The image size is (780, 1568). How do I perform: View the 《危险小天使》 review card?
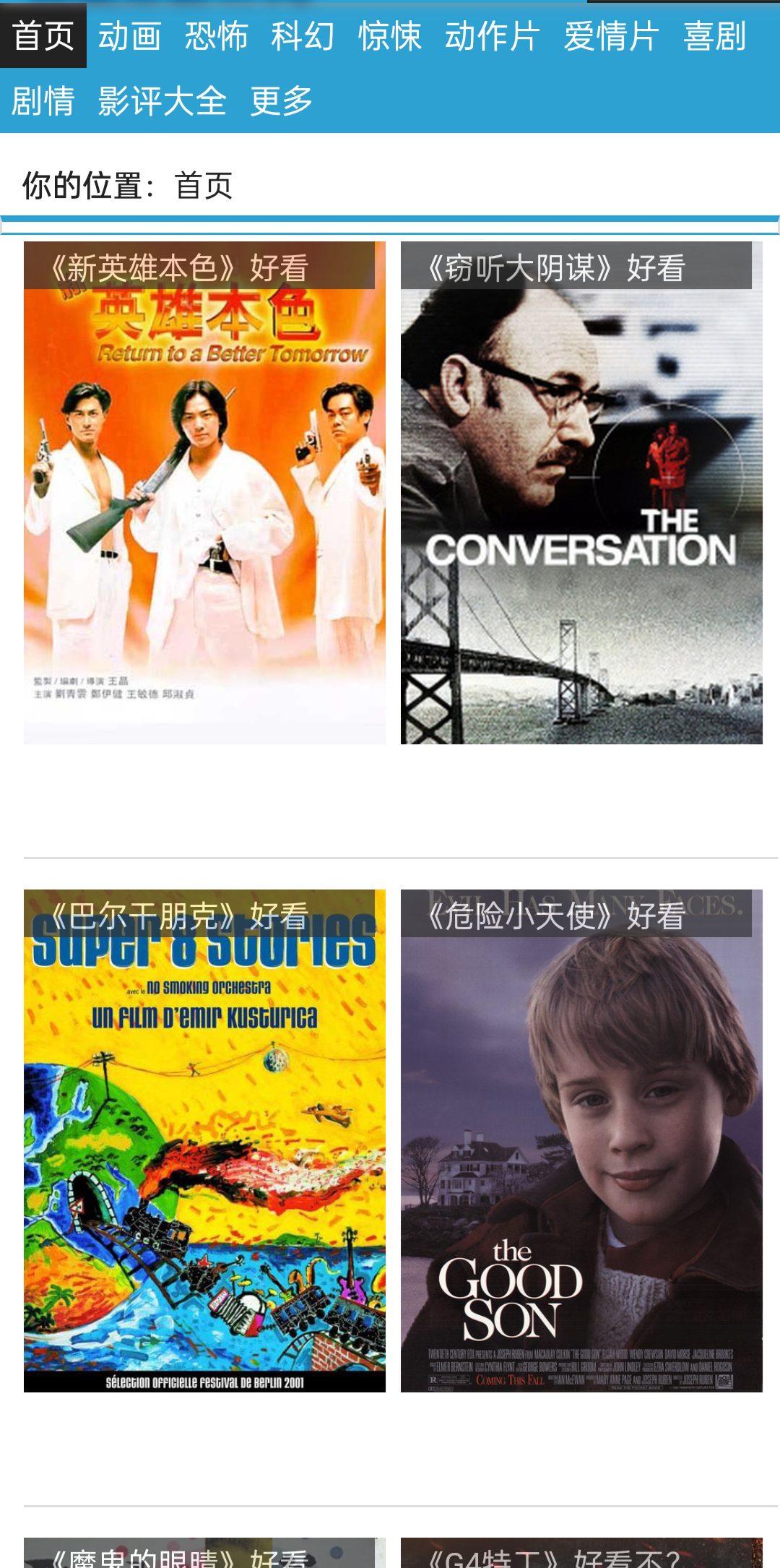click(x=581, y=1142)
